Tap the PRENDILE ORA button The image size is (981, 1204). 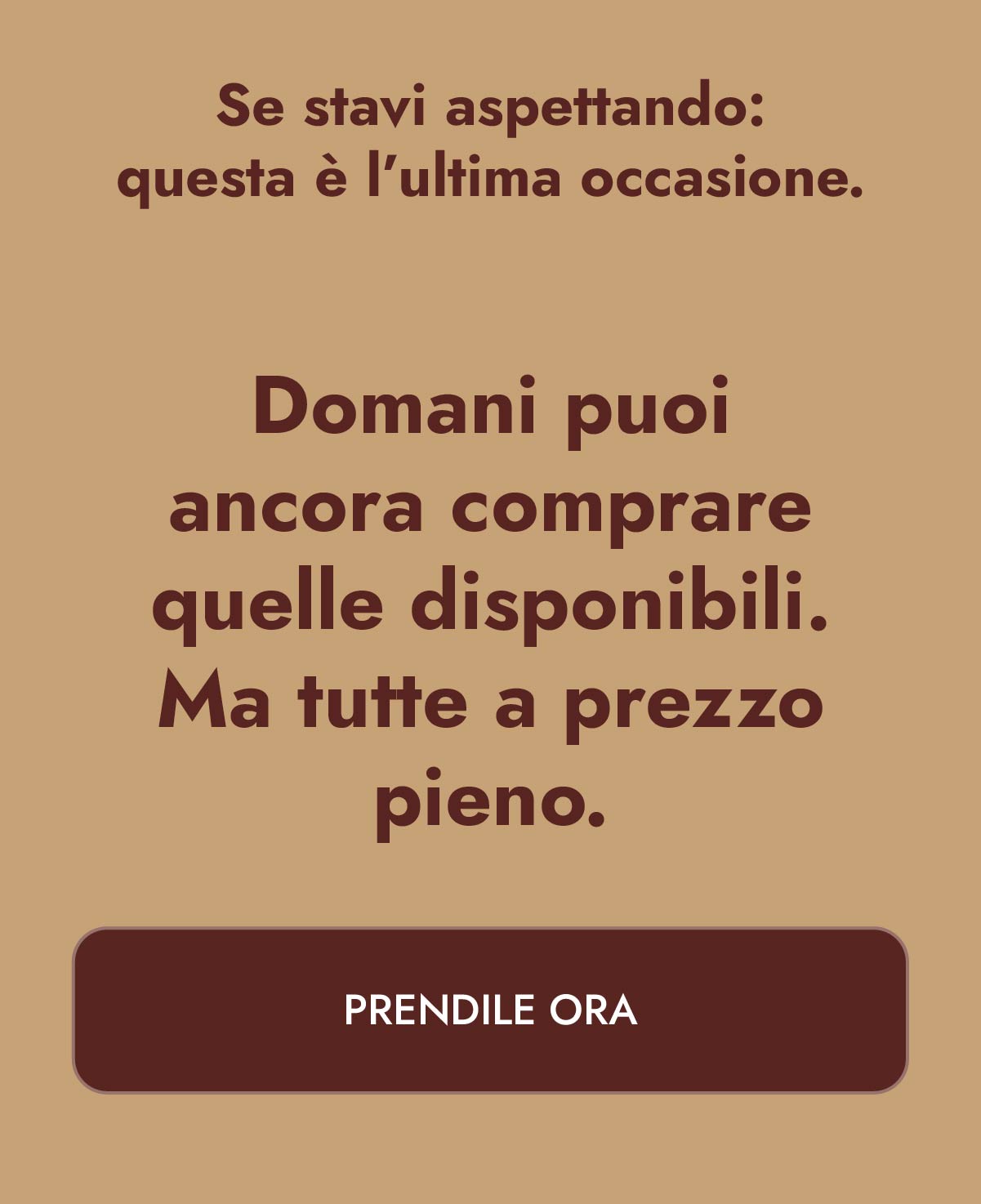point(490,1010)
